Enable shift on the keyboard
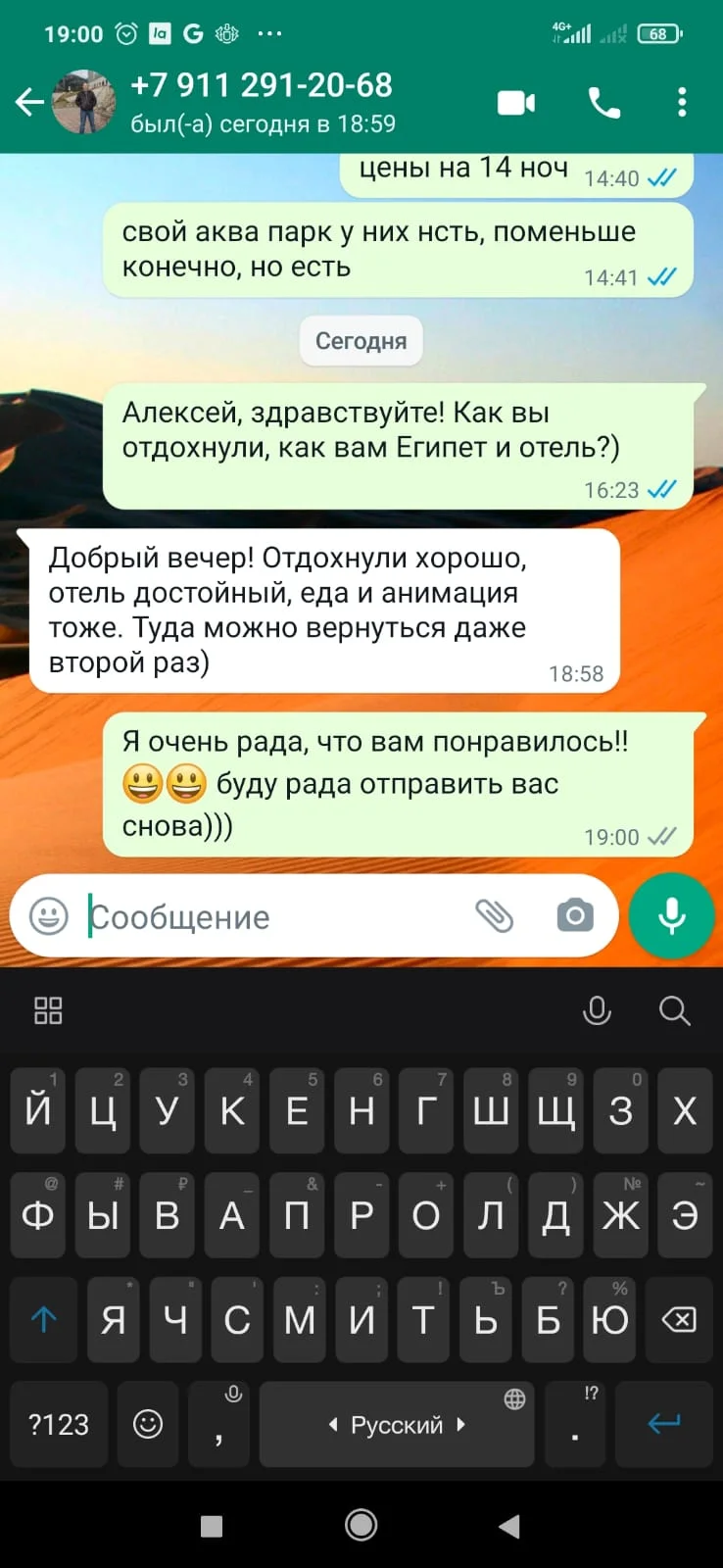This screenshot has height=1568, width=723. 44,1320
